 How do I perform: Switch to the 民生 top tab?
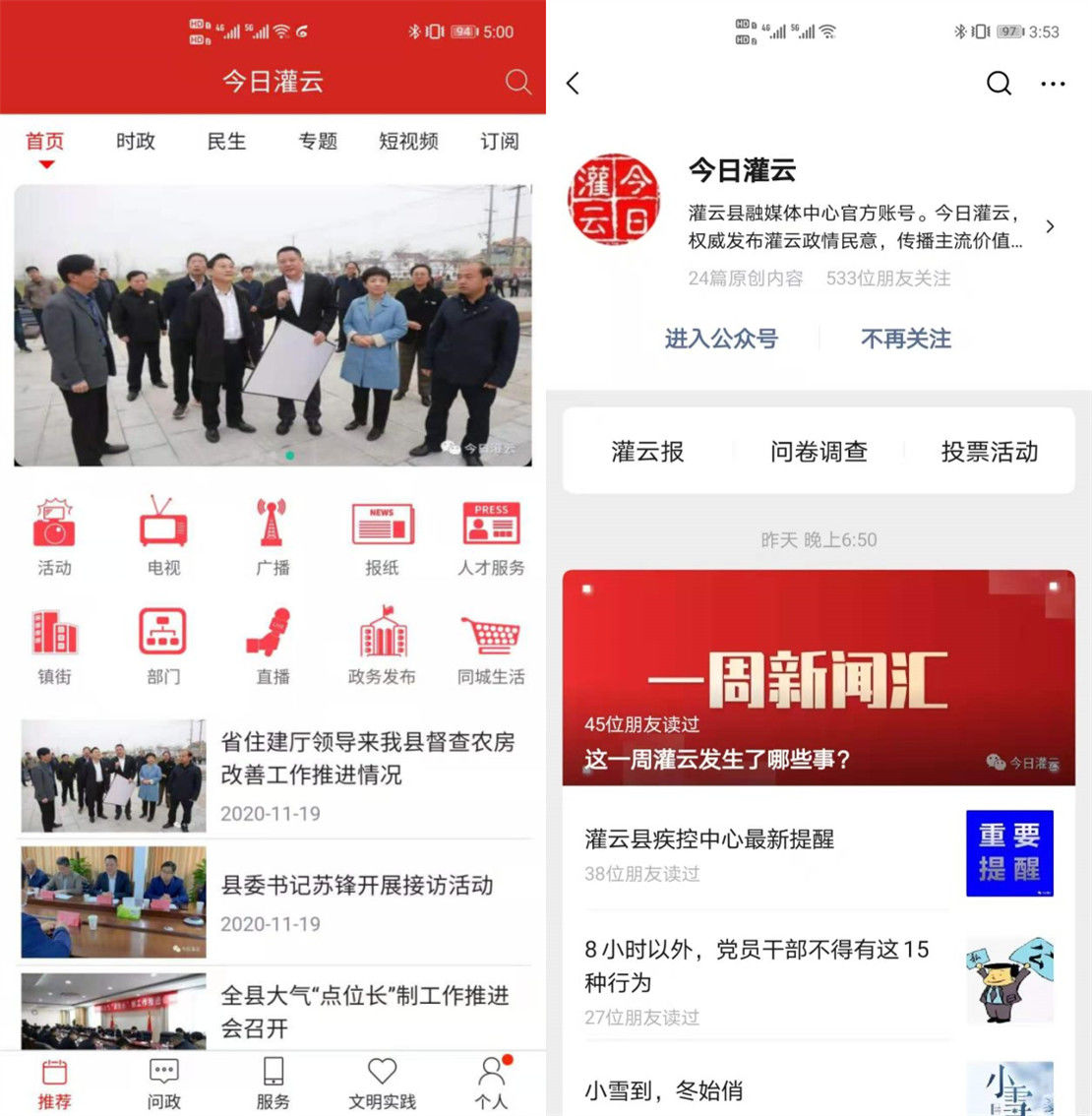click(x=226, y=142)
